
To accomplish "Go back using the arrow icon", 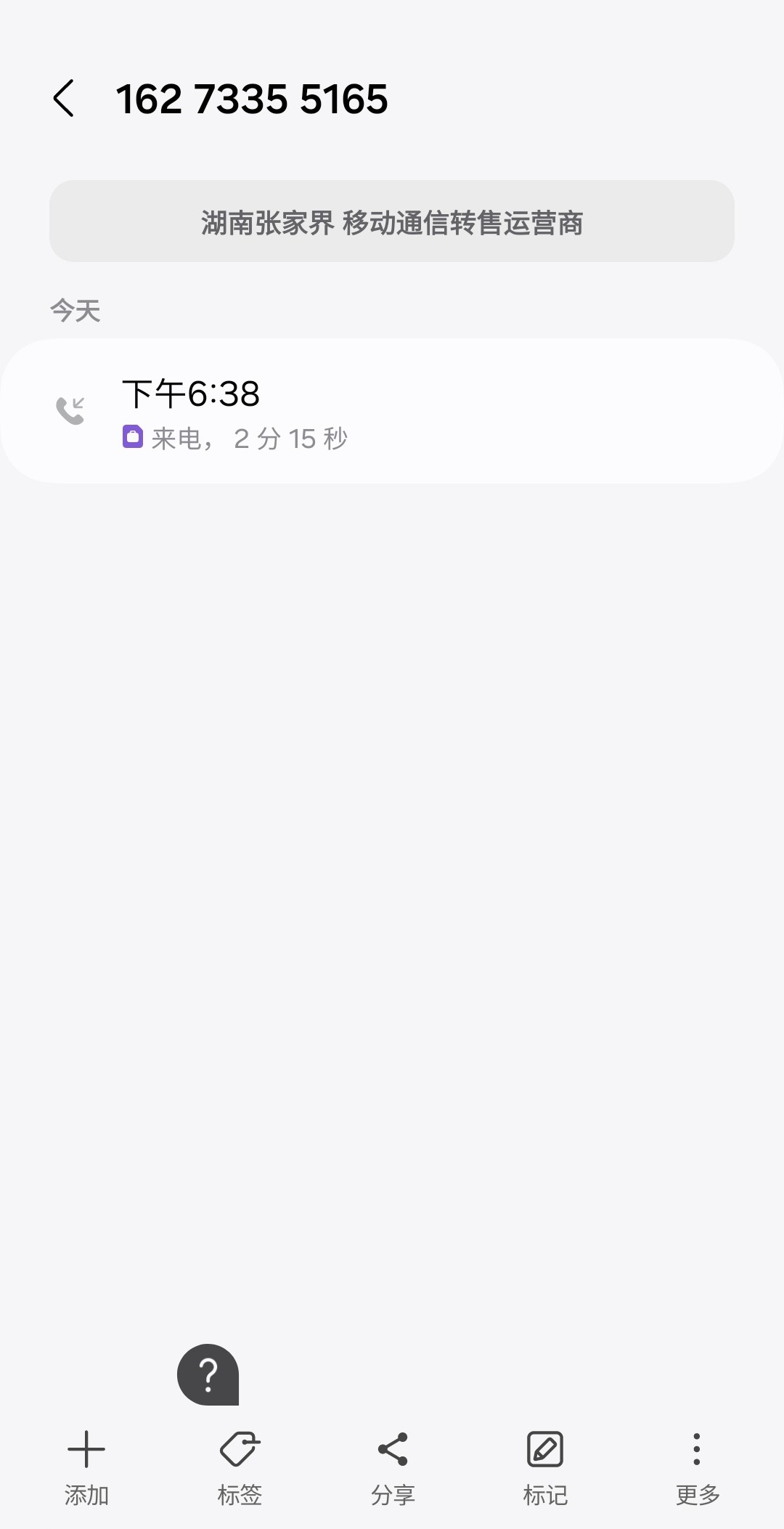I will pyautogui.click(x=64, y=99).
